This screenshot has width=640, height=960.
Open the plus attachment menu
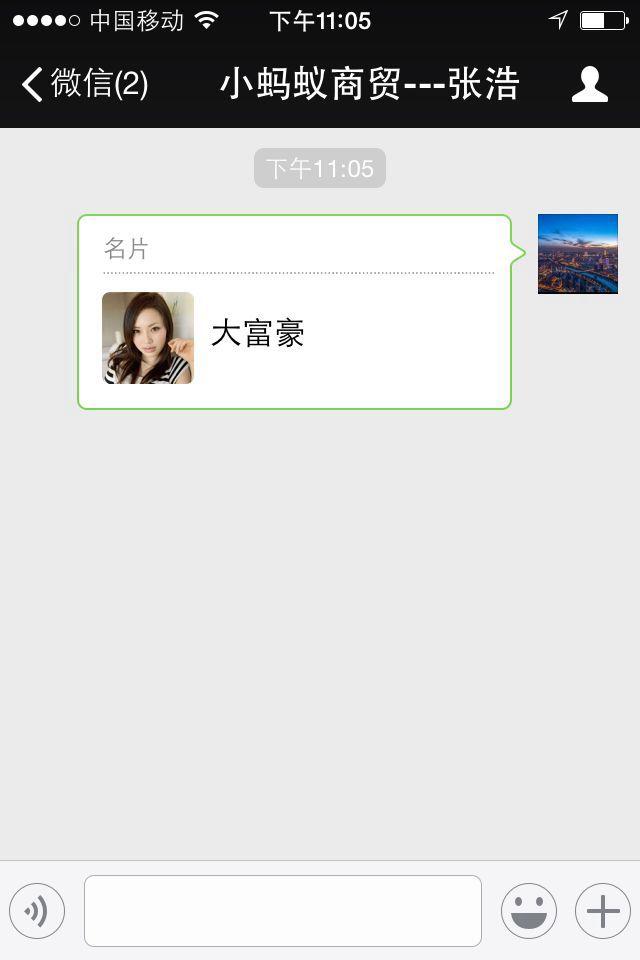point(602,911)
